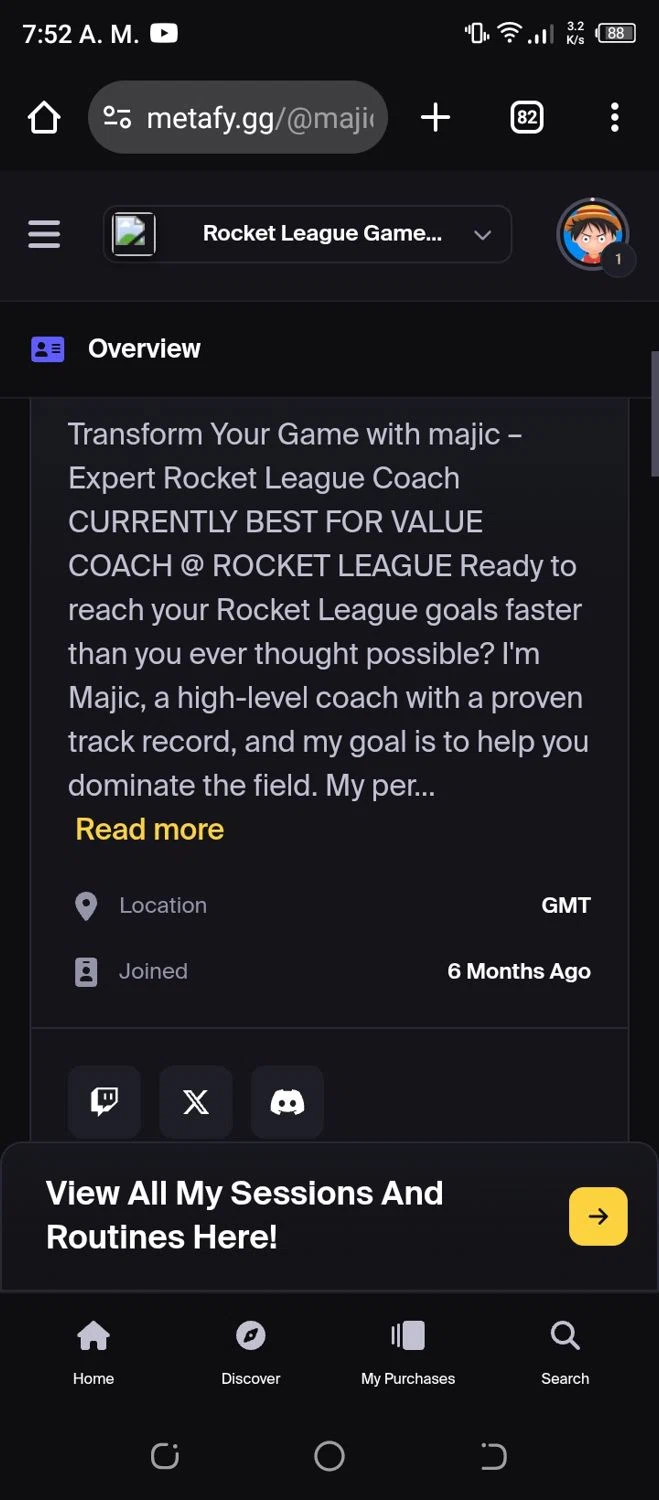Open the hamburger side menu
Screen dimensions: 659x1500
click(44, 235)
